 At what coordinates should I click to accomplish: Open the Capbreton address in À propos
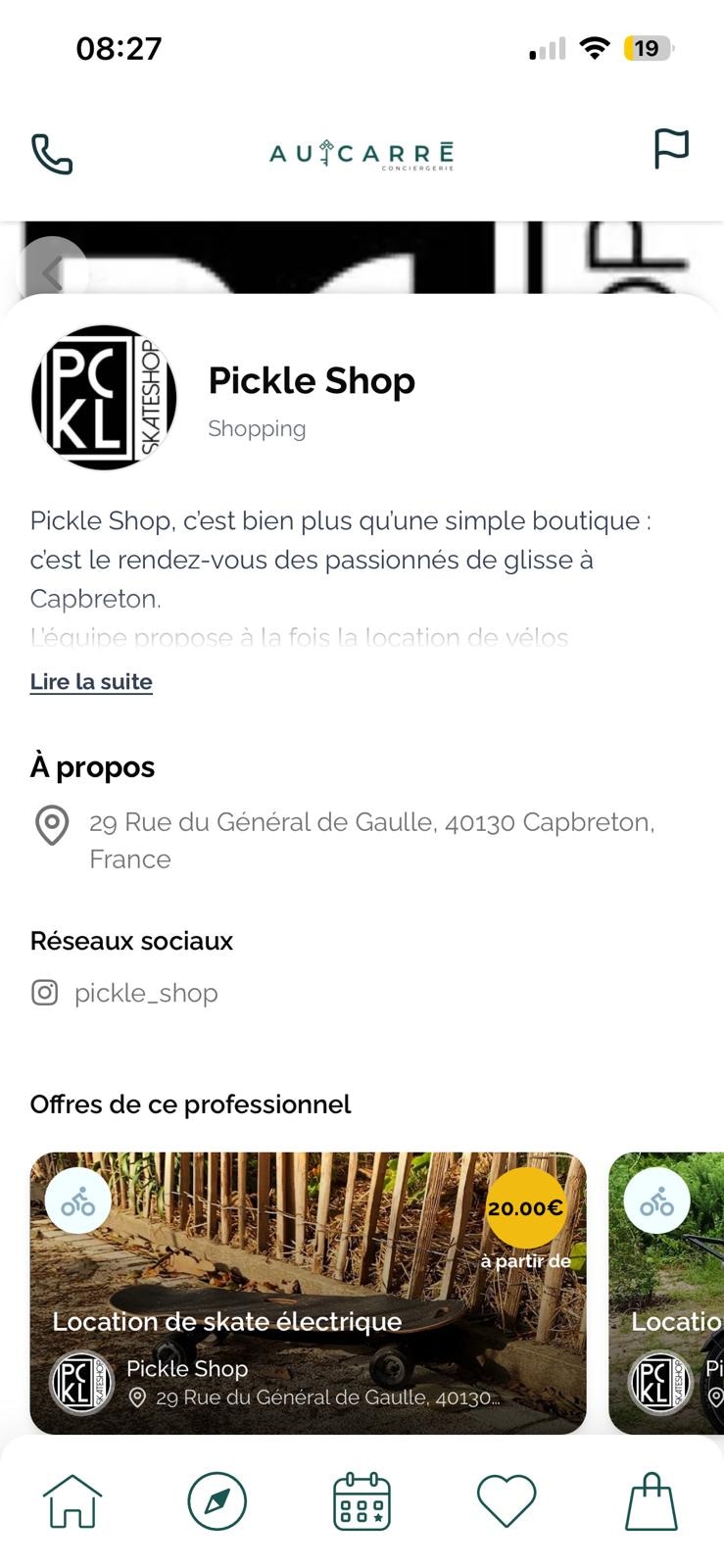tap(371, 840)
